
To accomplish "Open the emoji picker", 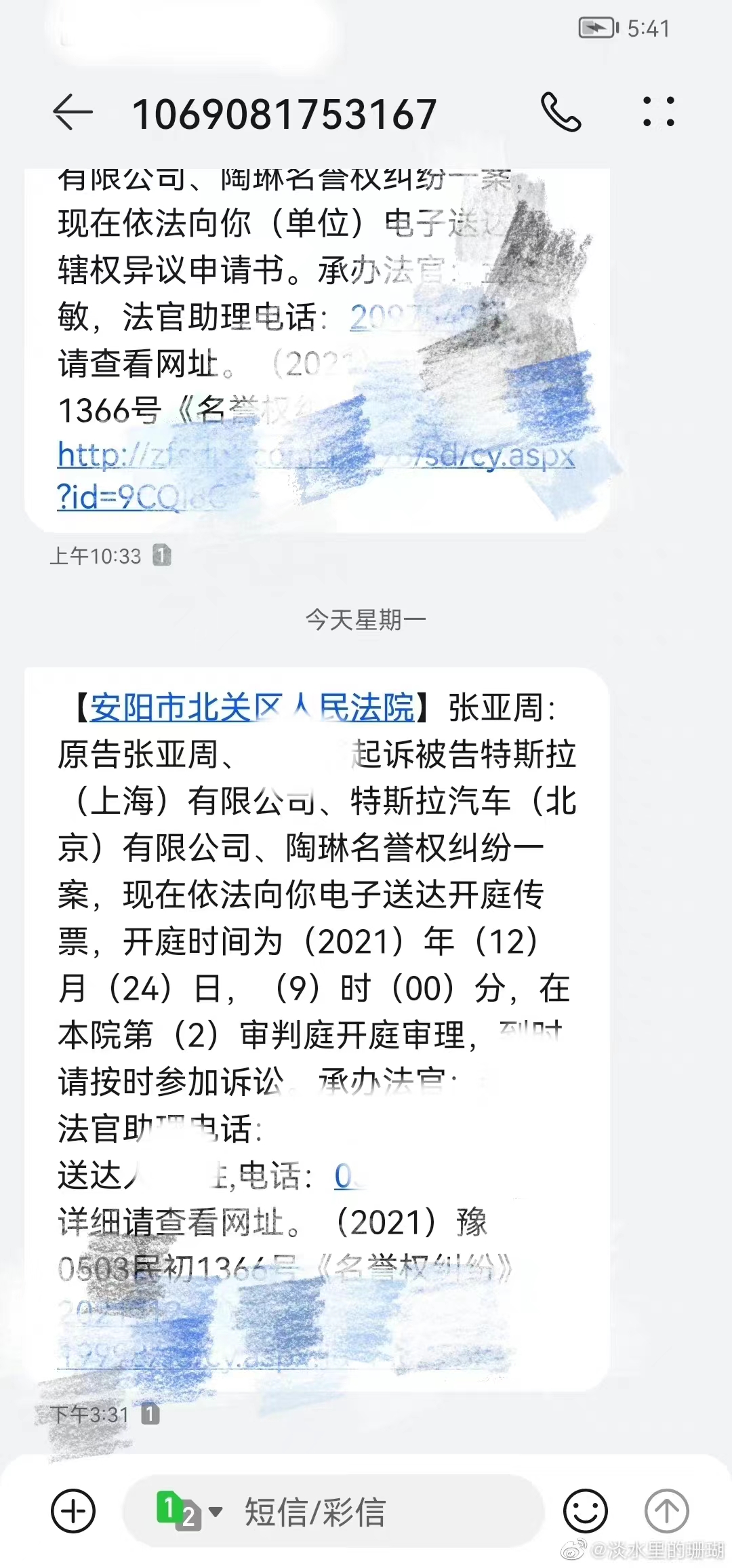I will pos(585,1511).
